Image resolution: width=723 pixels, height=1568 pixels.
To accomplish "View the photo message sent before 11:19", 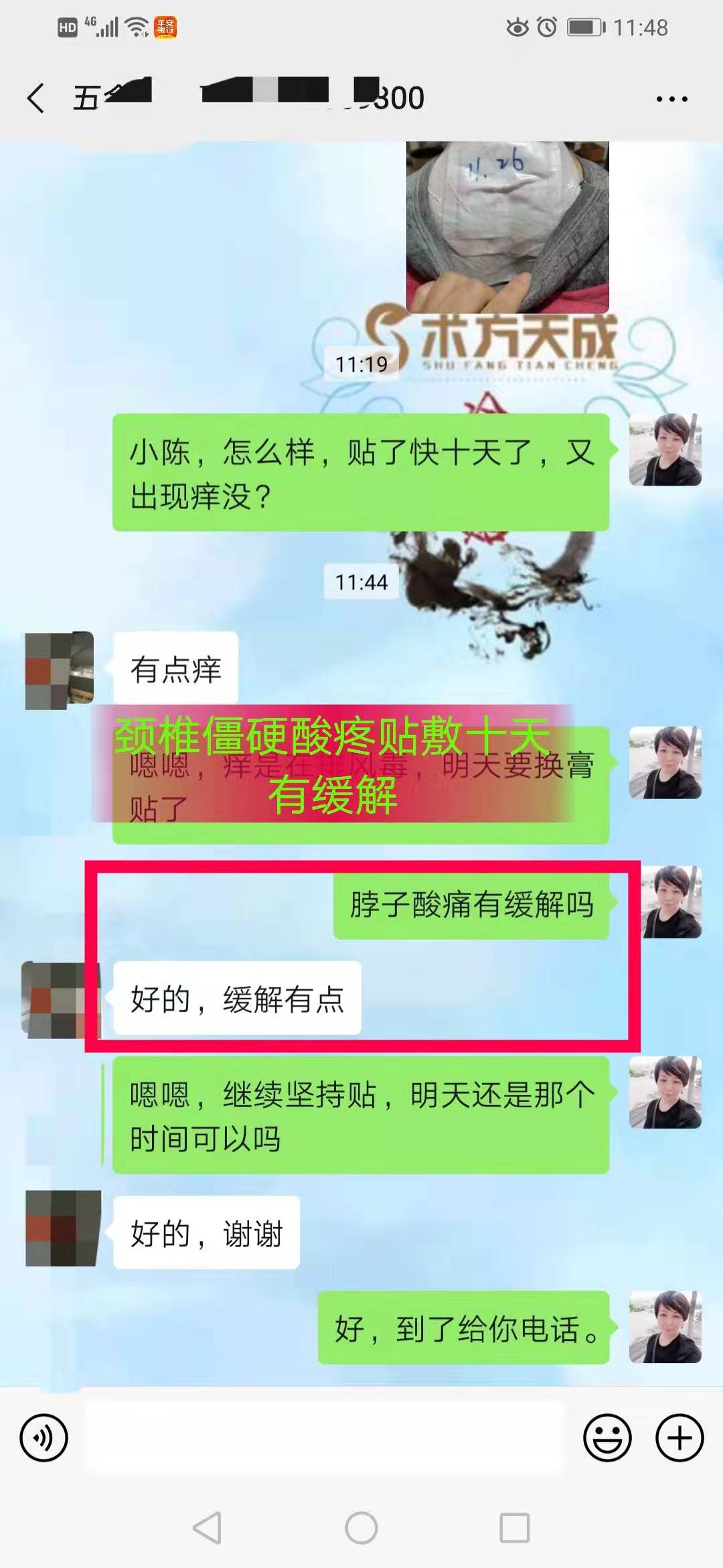I will (507, 226).
